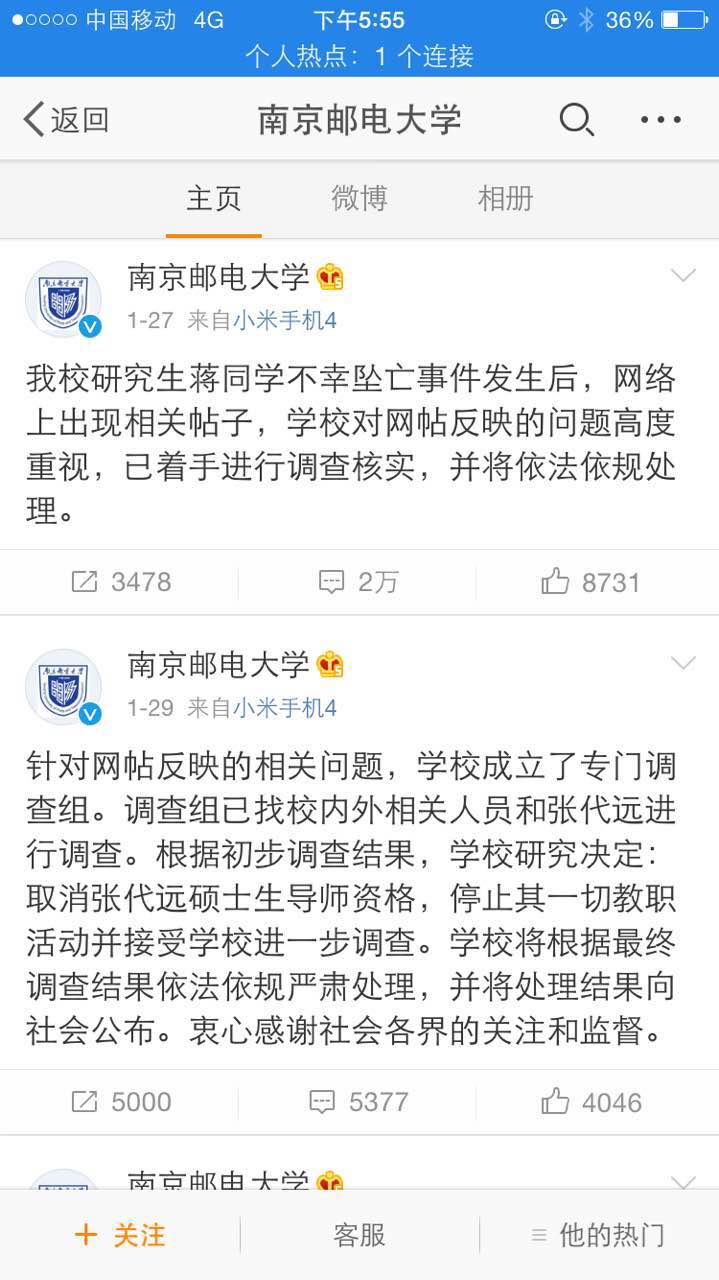Switch to the 微博 tab
This screenshot has height=1280, width=719.
coord(359,198)
